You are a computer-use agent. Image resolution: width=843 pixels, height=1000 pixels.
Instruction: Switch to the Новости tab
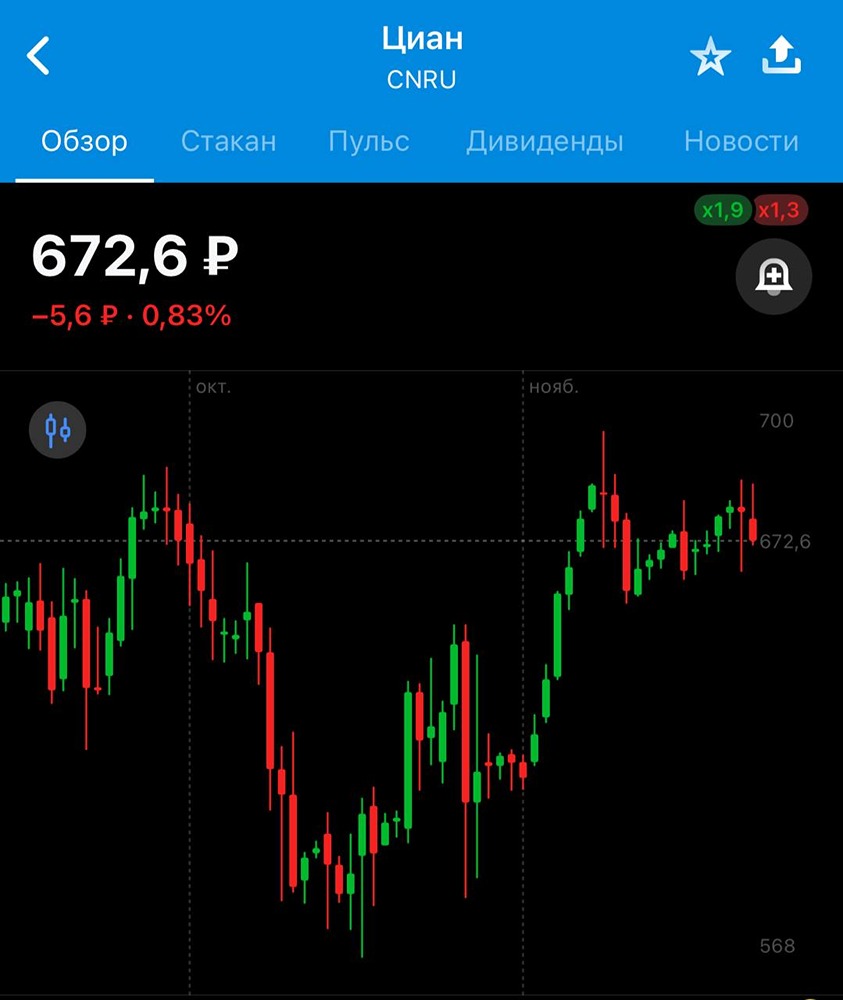[x=741, y=141]
